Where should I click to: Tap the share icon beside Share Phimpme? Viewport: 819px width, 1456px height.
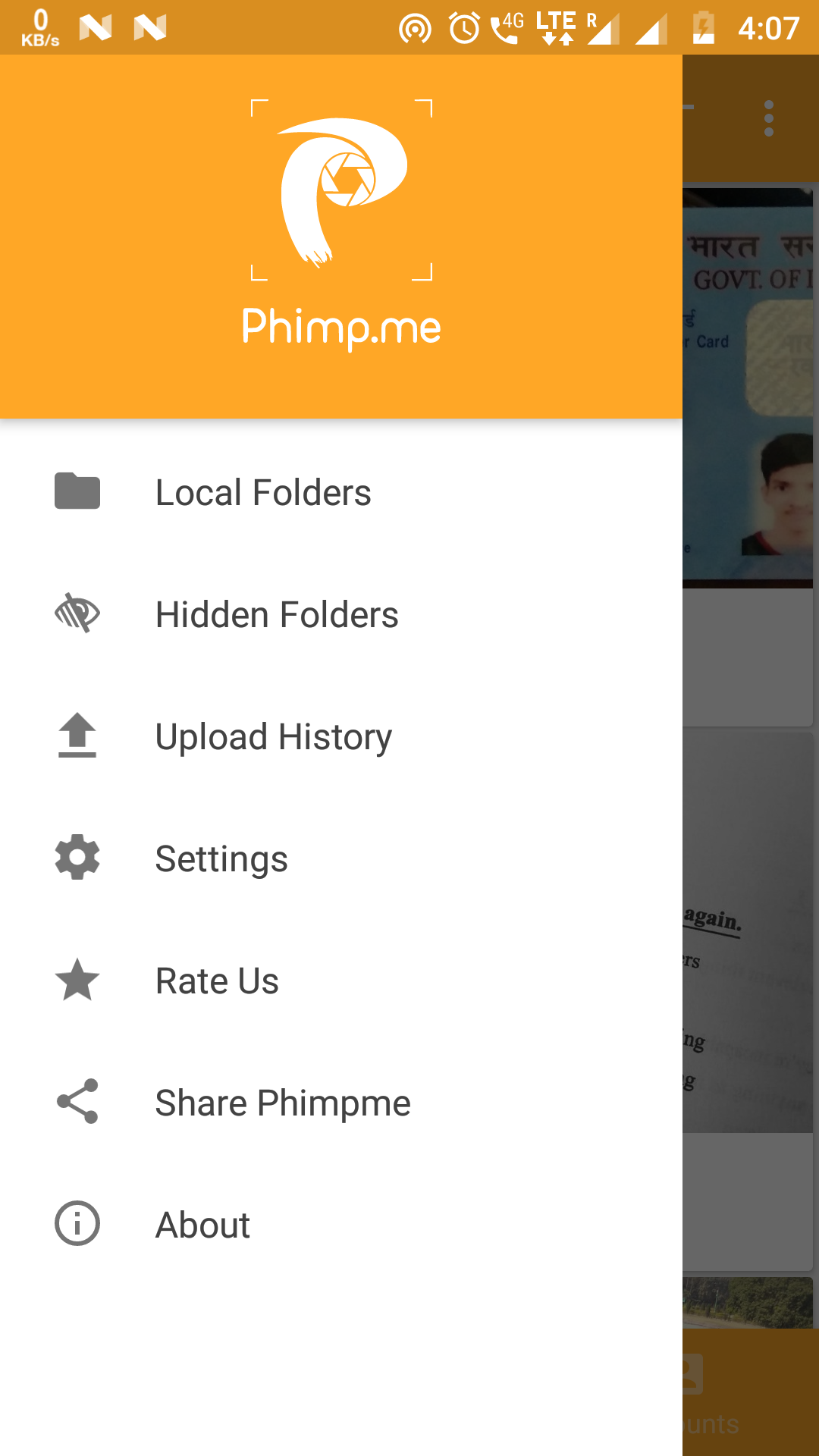77,1102
